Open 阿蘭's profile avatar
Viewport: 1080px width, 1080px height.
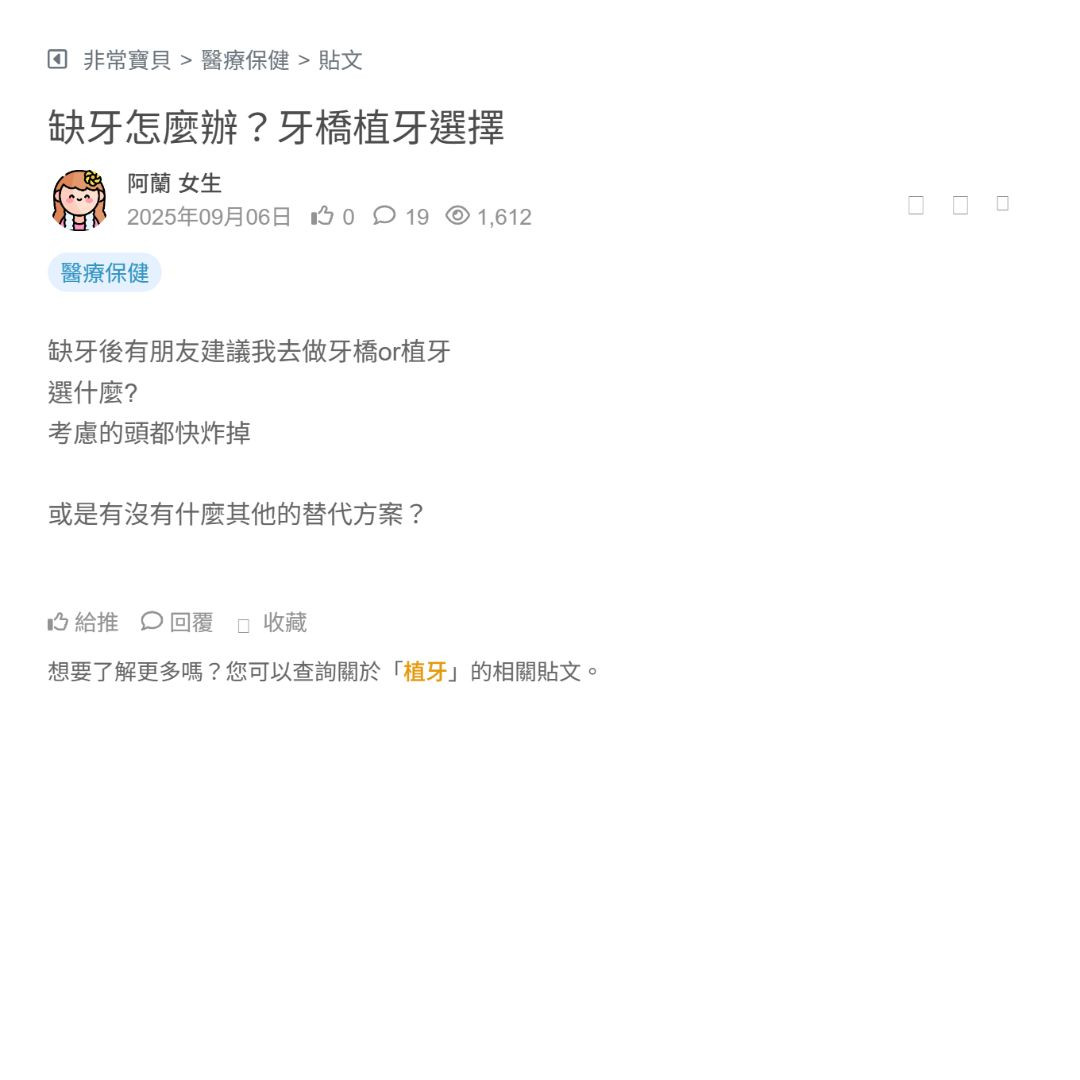click(79, 200)
